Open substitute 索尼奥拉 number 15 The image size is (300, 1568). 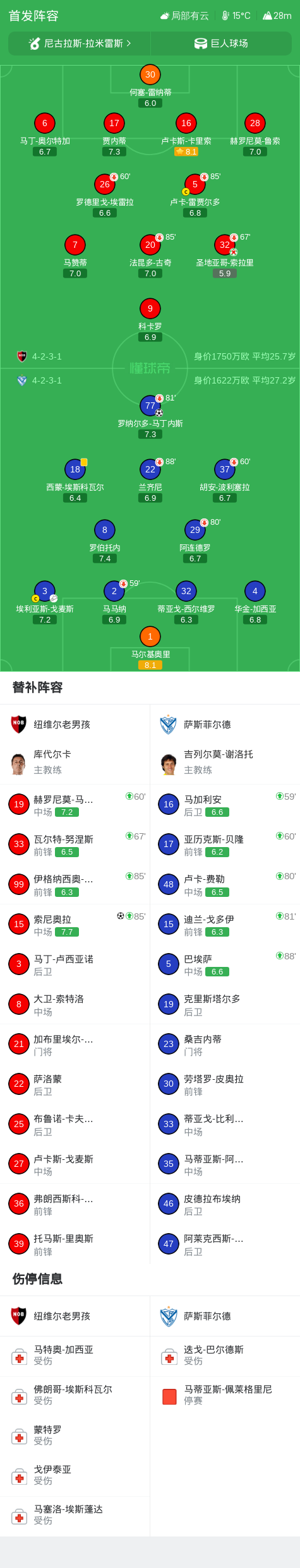(75, 925)
